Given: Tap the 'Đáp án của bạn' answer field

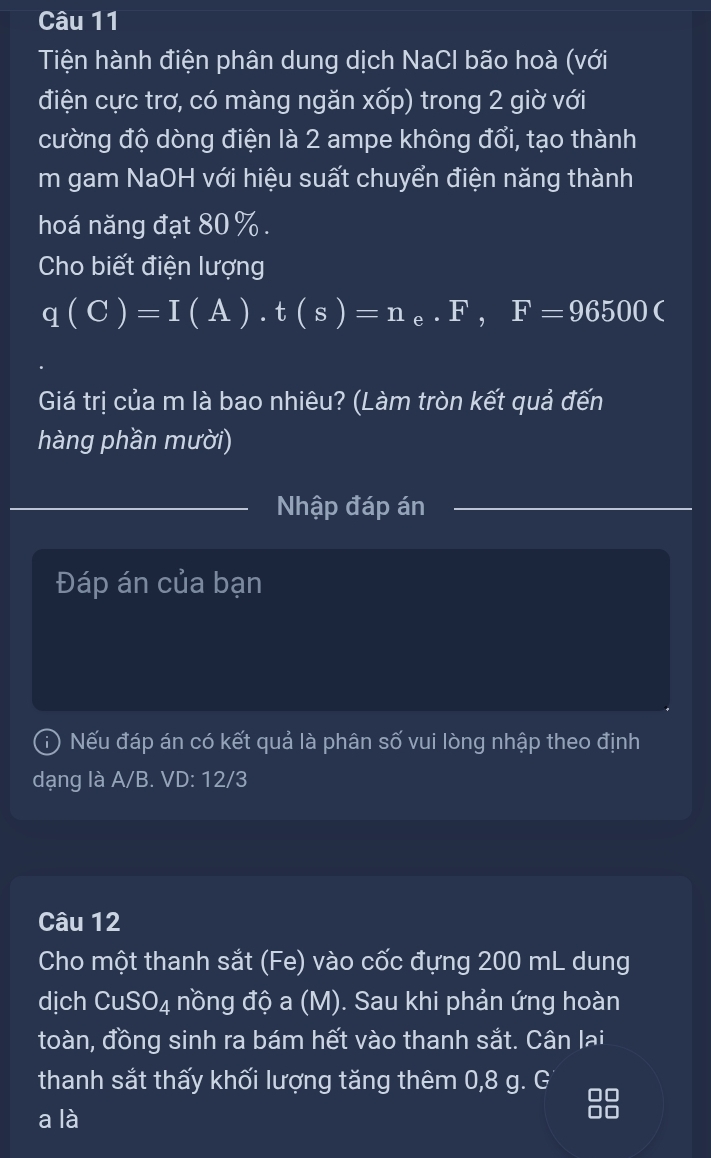Looking at the screenshot, I should tap(350, 629).
